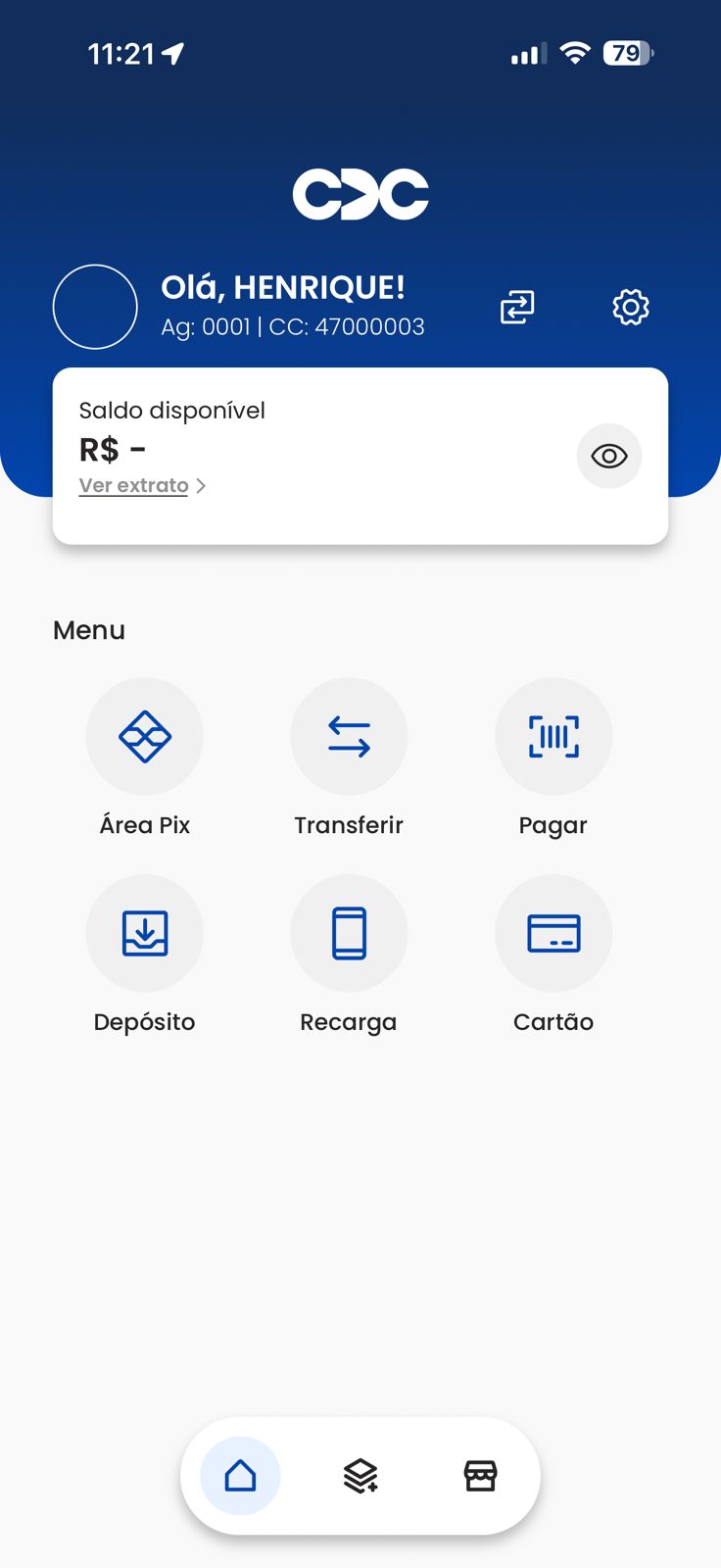Screen dimensions: 721x1568
Task: Select the Depósito deposit icon
Action: [x=145, y=933]
